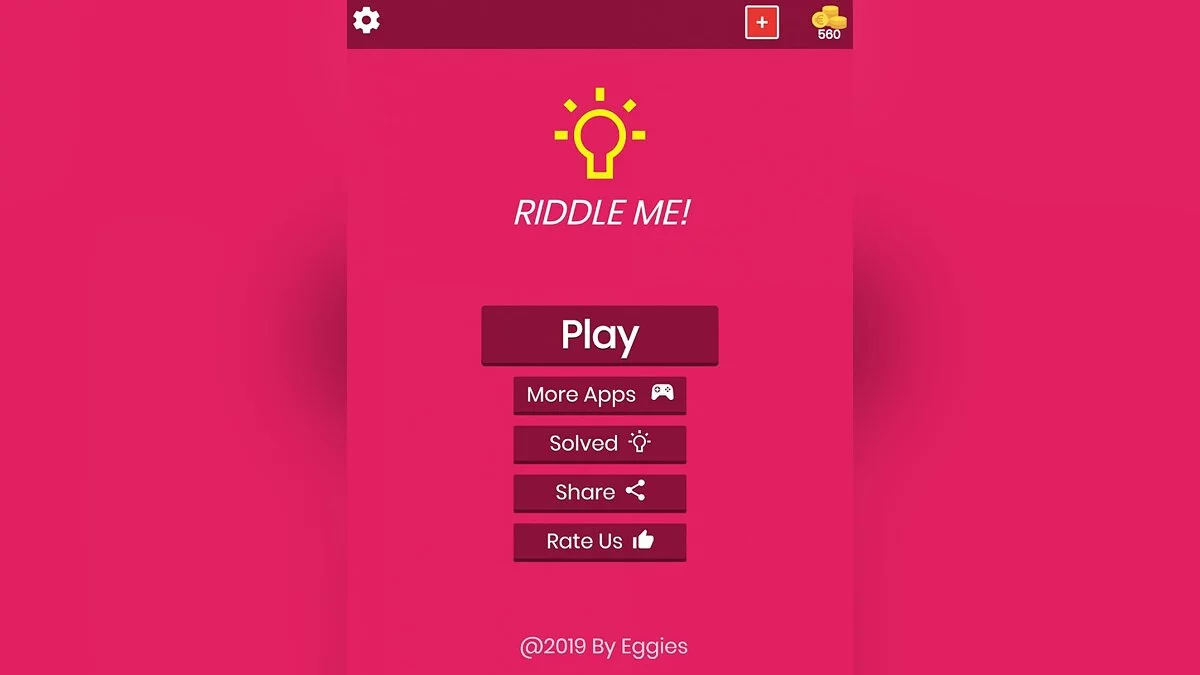Image resolution: width=1200 pixels, height=675 pixels.
Task: View Solved riddles
Action: click(600, 443)
